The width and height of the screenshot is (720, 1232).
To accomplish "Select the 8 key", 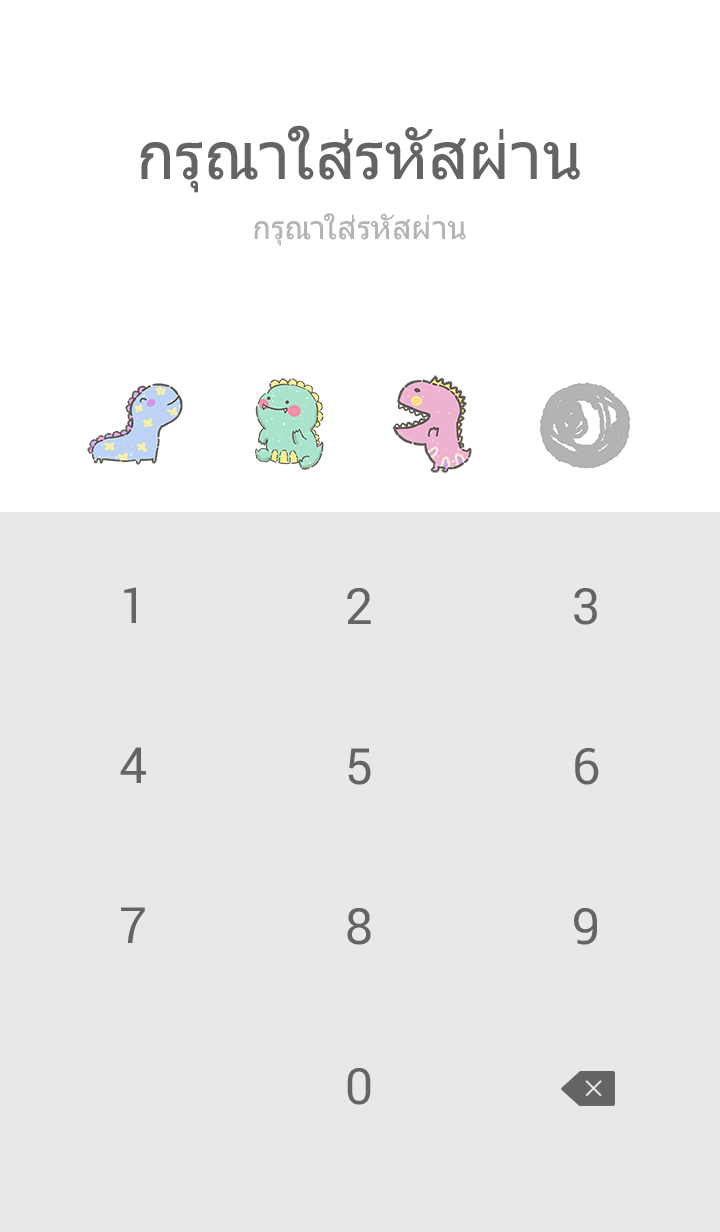I will pyautogui.click(x=359, y=927).
